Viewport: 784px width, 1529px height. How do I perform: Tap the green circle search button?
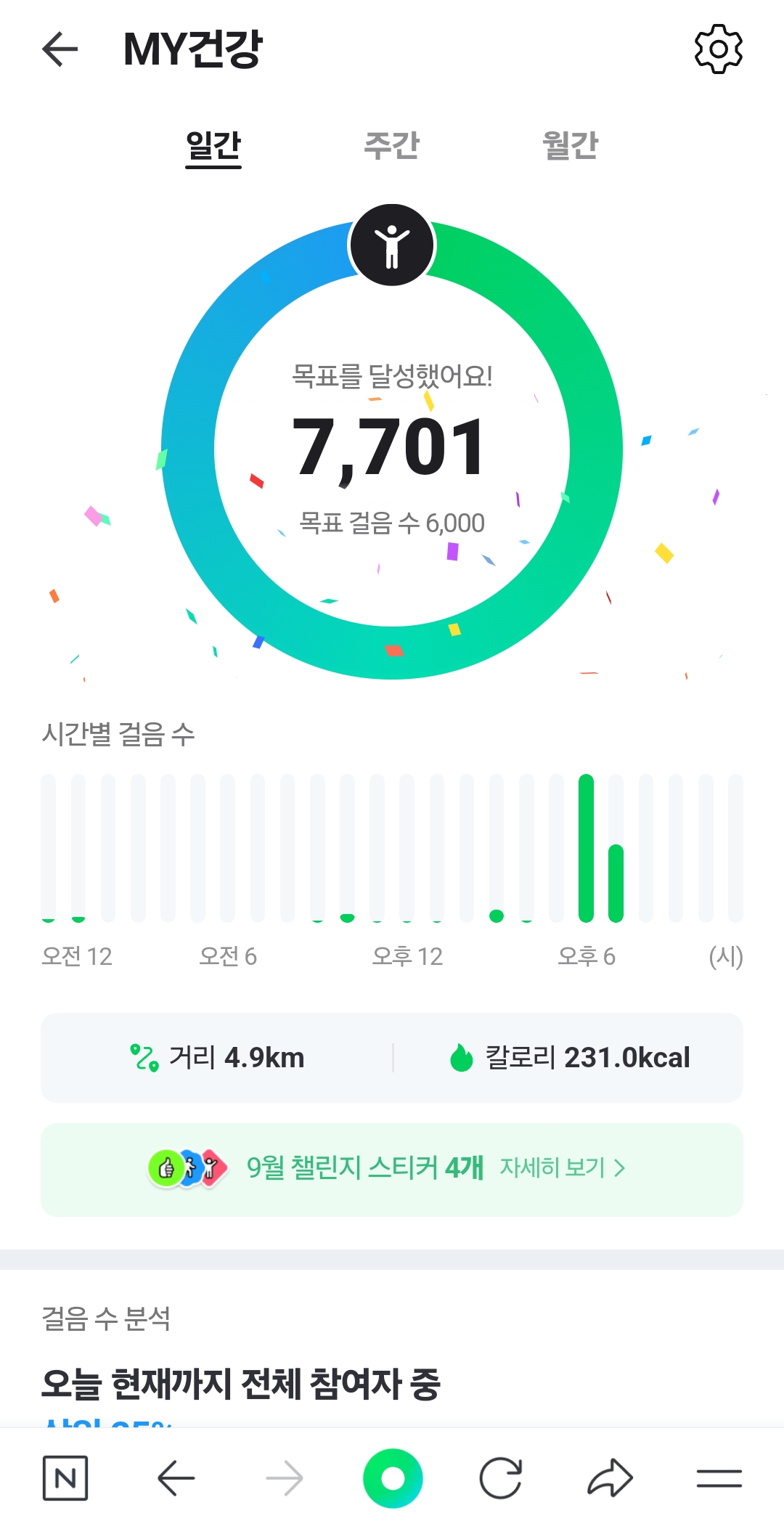point(393,1478)
